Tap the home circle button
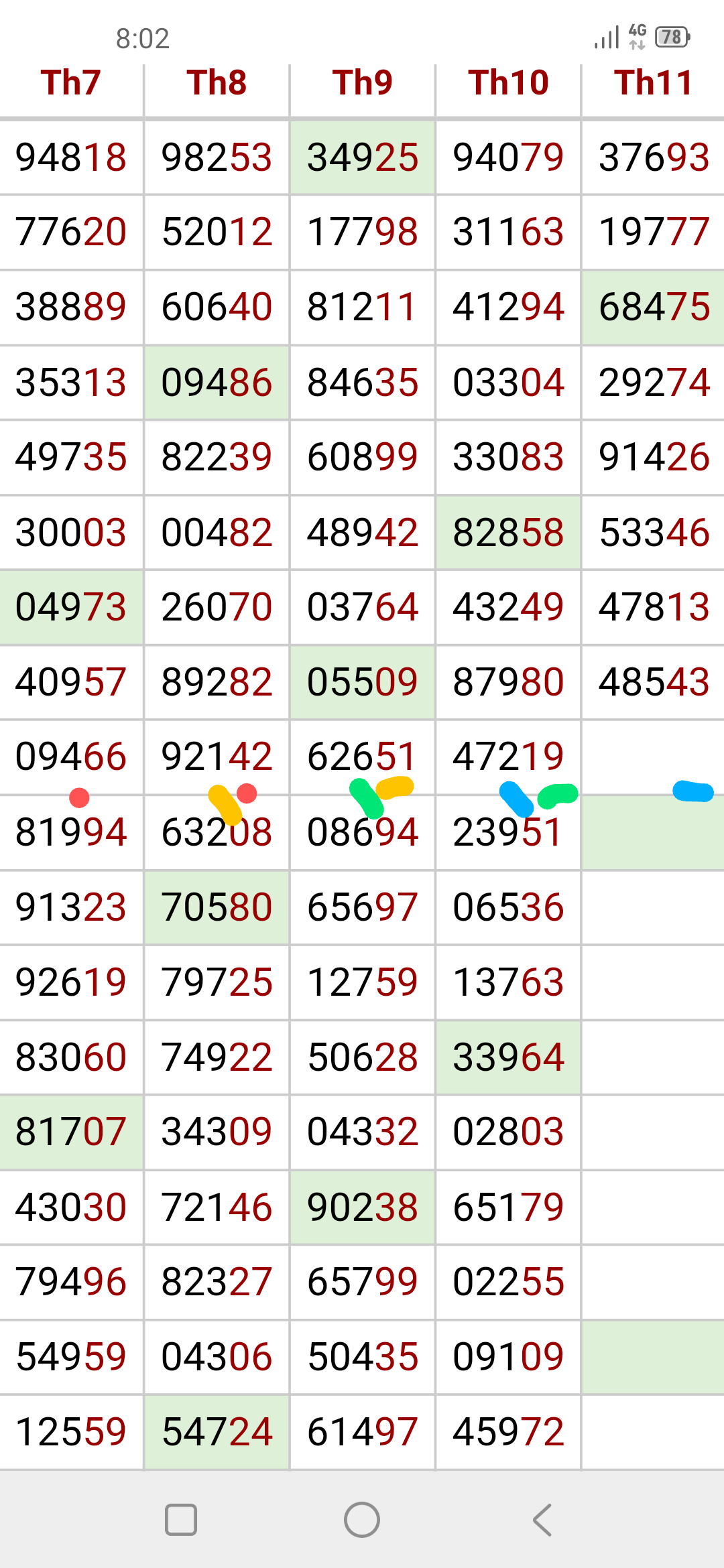 click(x=362, y=1520)
